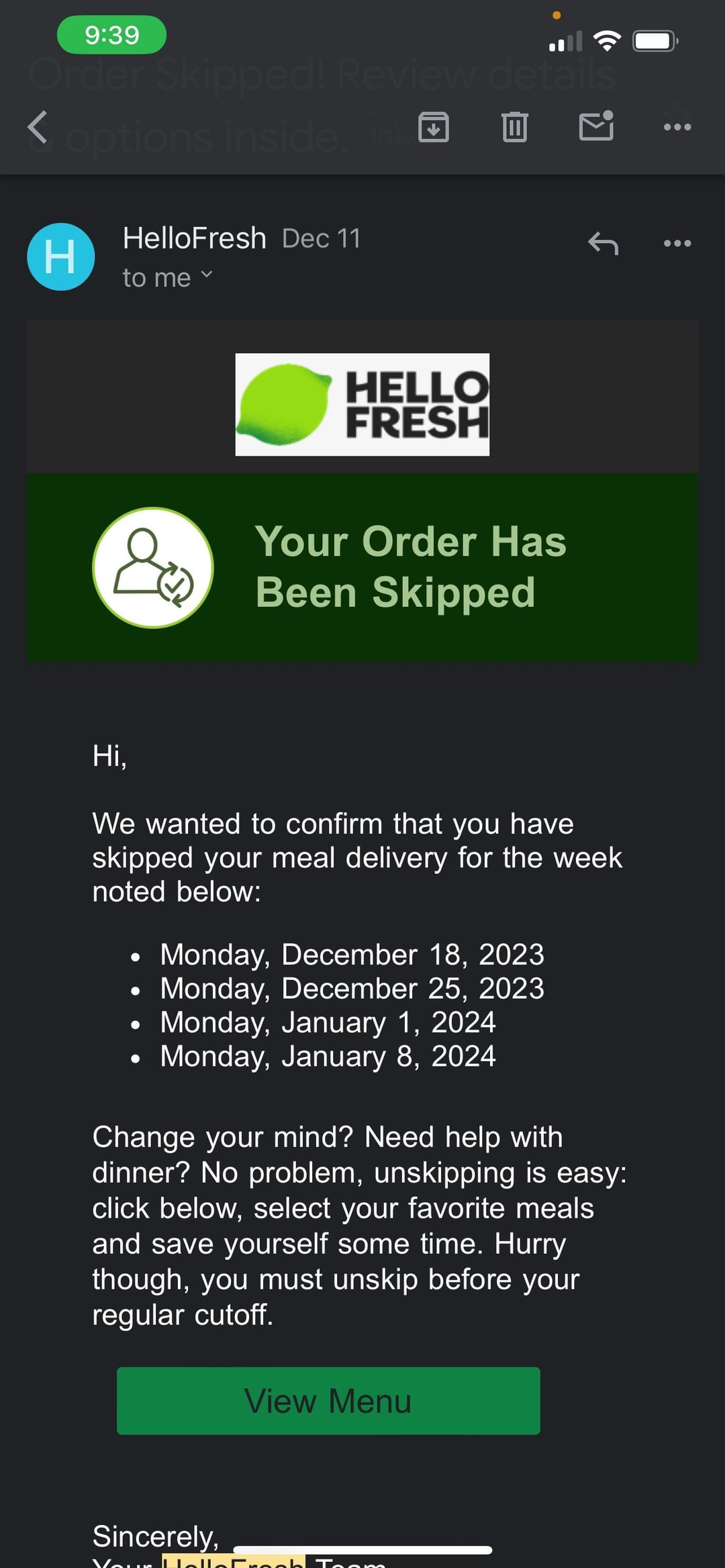Go back to the inbox
Screen dimensions: 725x1568
38,127
